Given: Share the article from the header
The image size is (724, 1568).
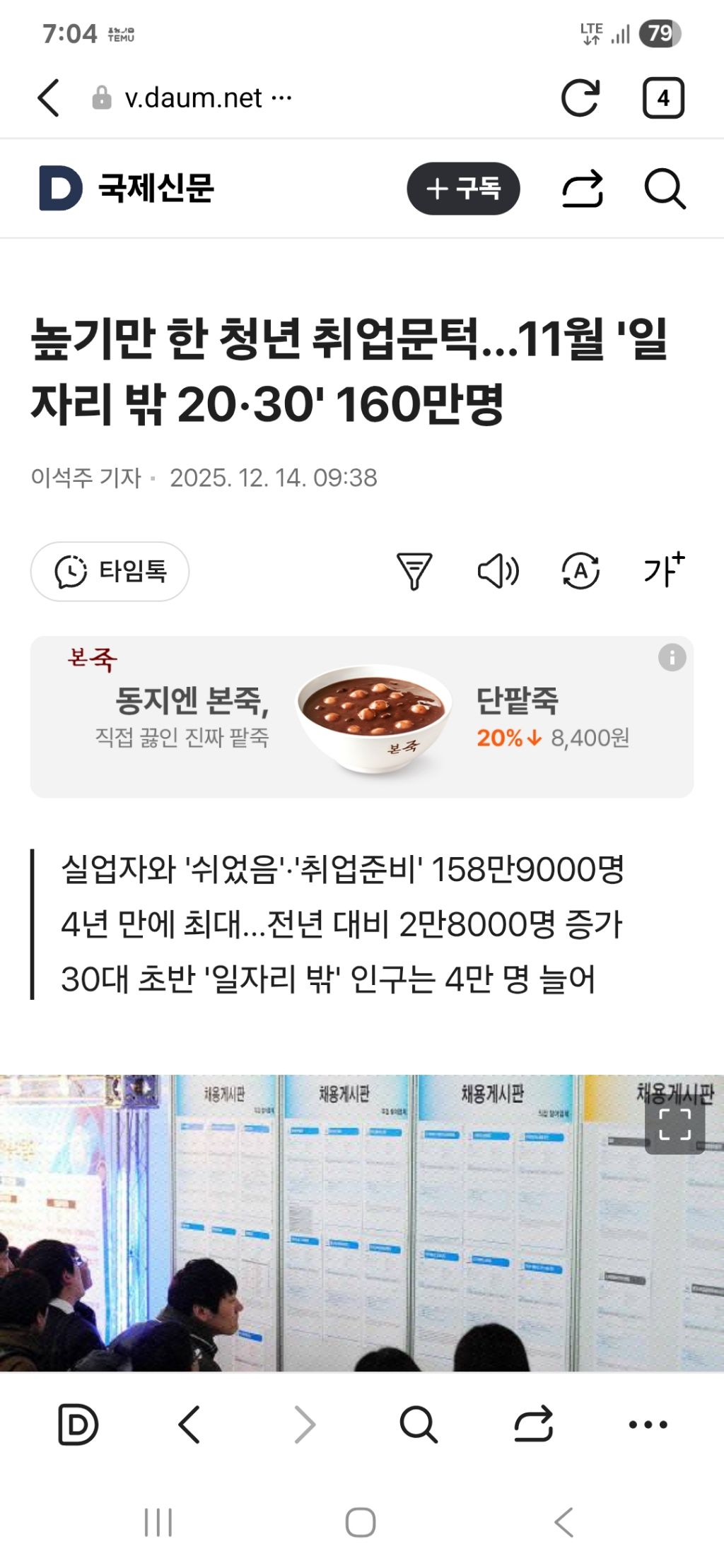Looking at the screenshot, I should coord(583,189).
